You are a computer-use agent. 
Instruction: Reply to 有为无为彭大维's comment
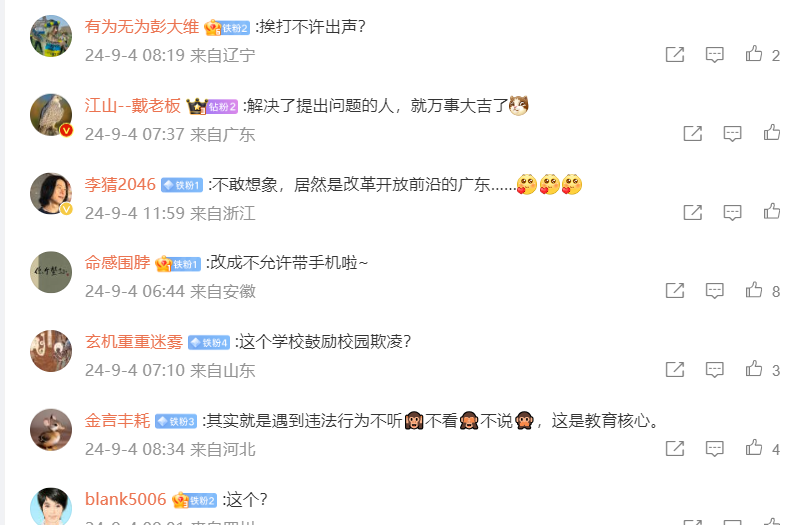point(714,54)
